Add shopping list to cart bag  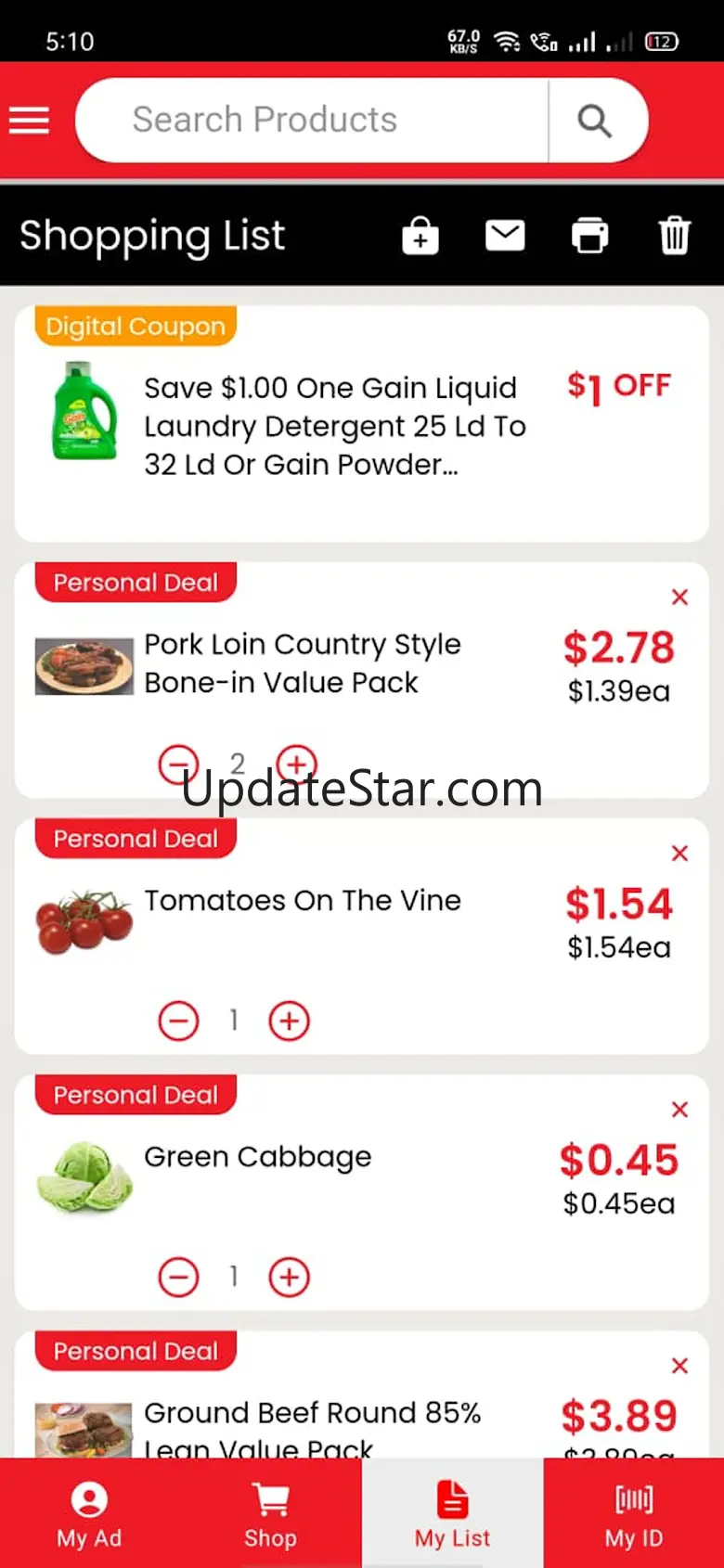[420, 236]
